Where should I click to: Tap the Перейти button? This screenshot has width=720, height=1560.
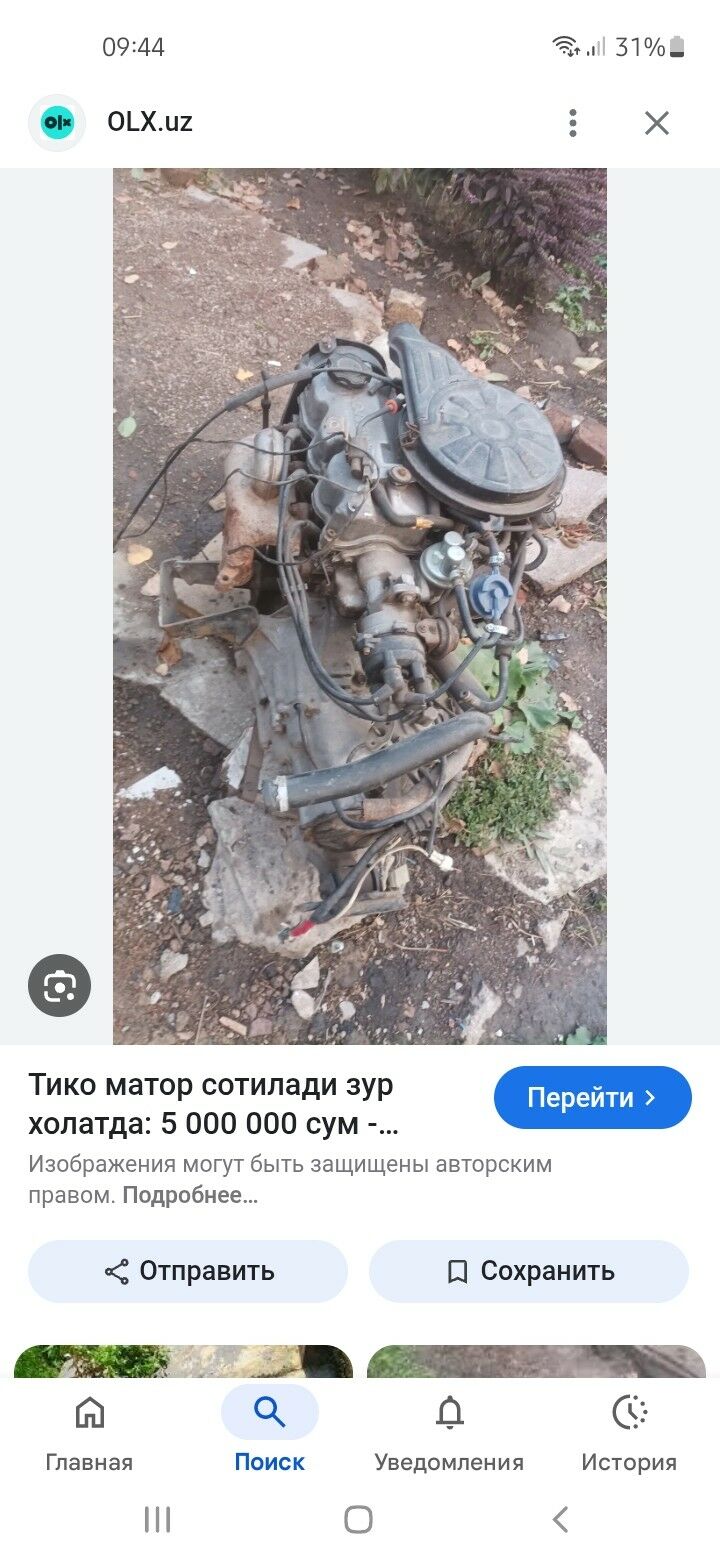pyautogui.click(x=592, y=1097)
